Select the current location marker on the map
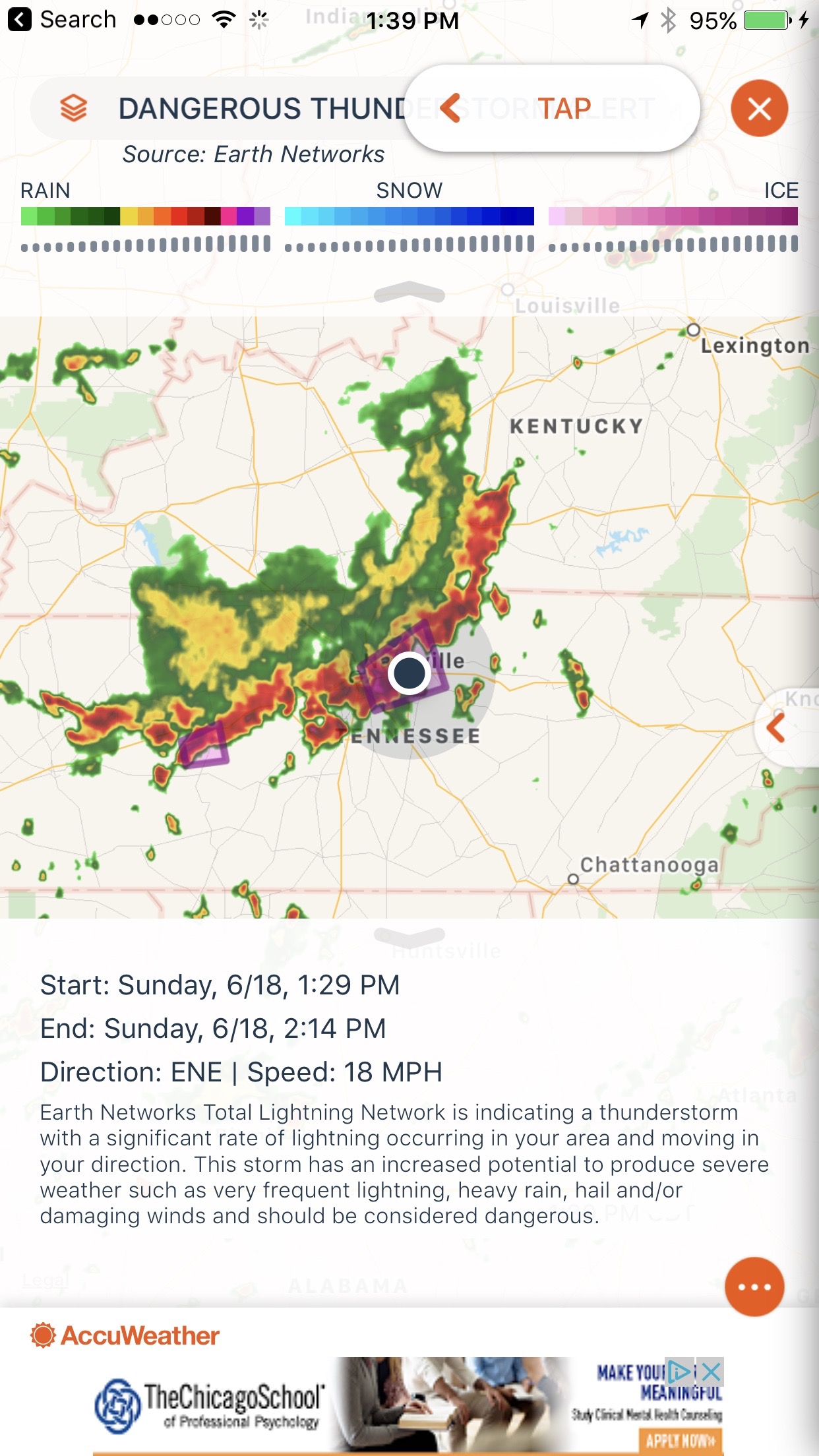The height and width of the screenshot is (1456, 819). [409, 674]
